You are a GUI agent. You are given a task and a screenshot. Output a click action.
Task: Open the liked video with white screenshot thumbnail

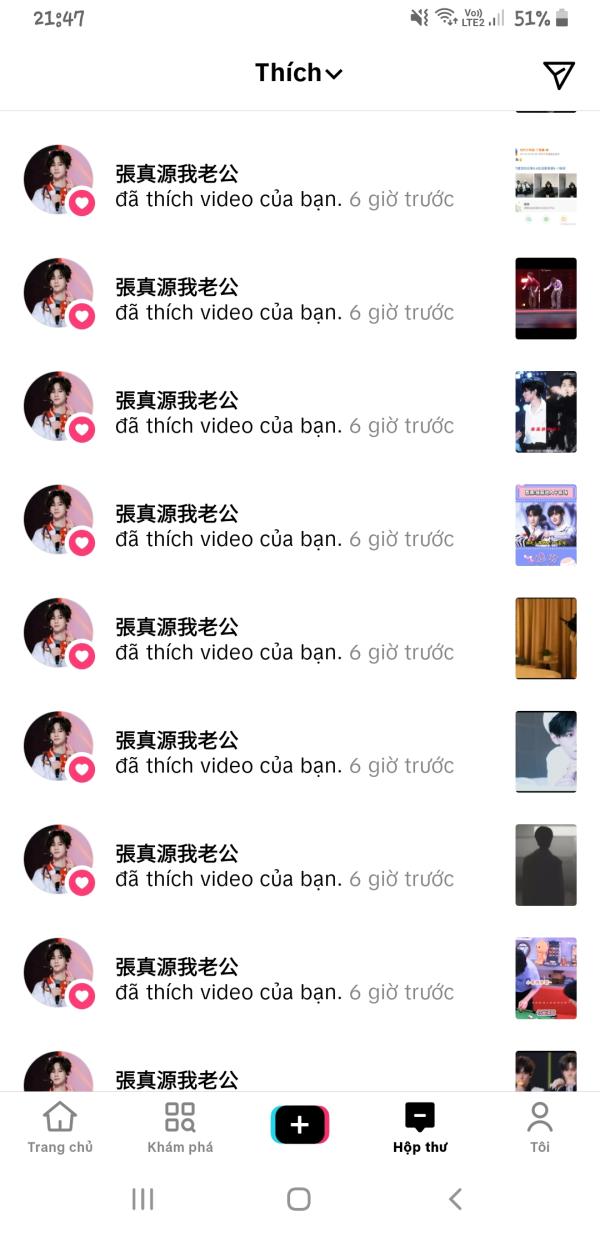[545, 185]
